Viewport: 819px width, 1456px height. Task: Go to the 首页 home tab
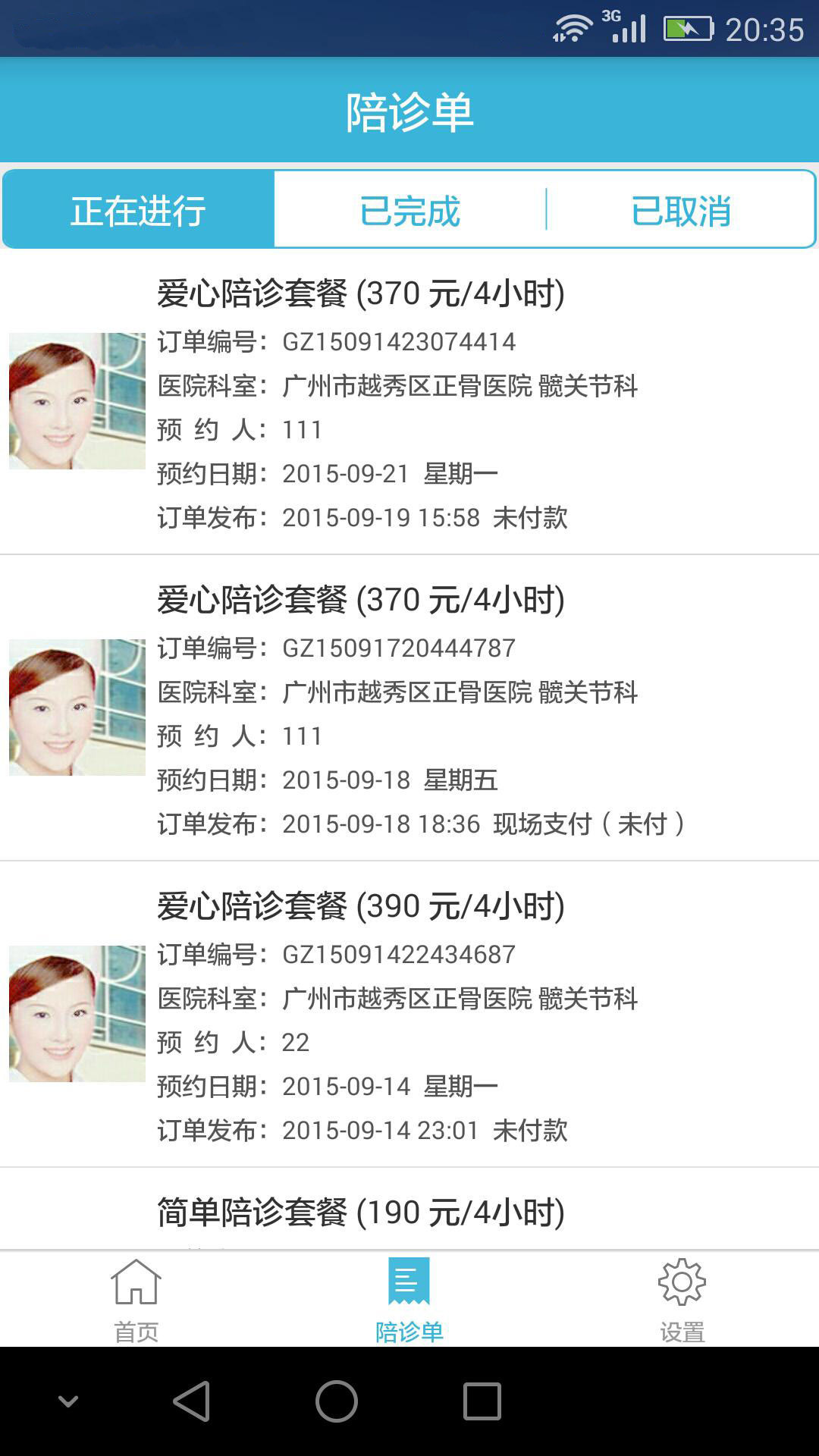(136, 1298)
